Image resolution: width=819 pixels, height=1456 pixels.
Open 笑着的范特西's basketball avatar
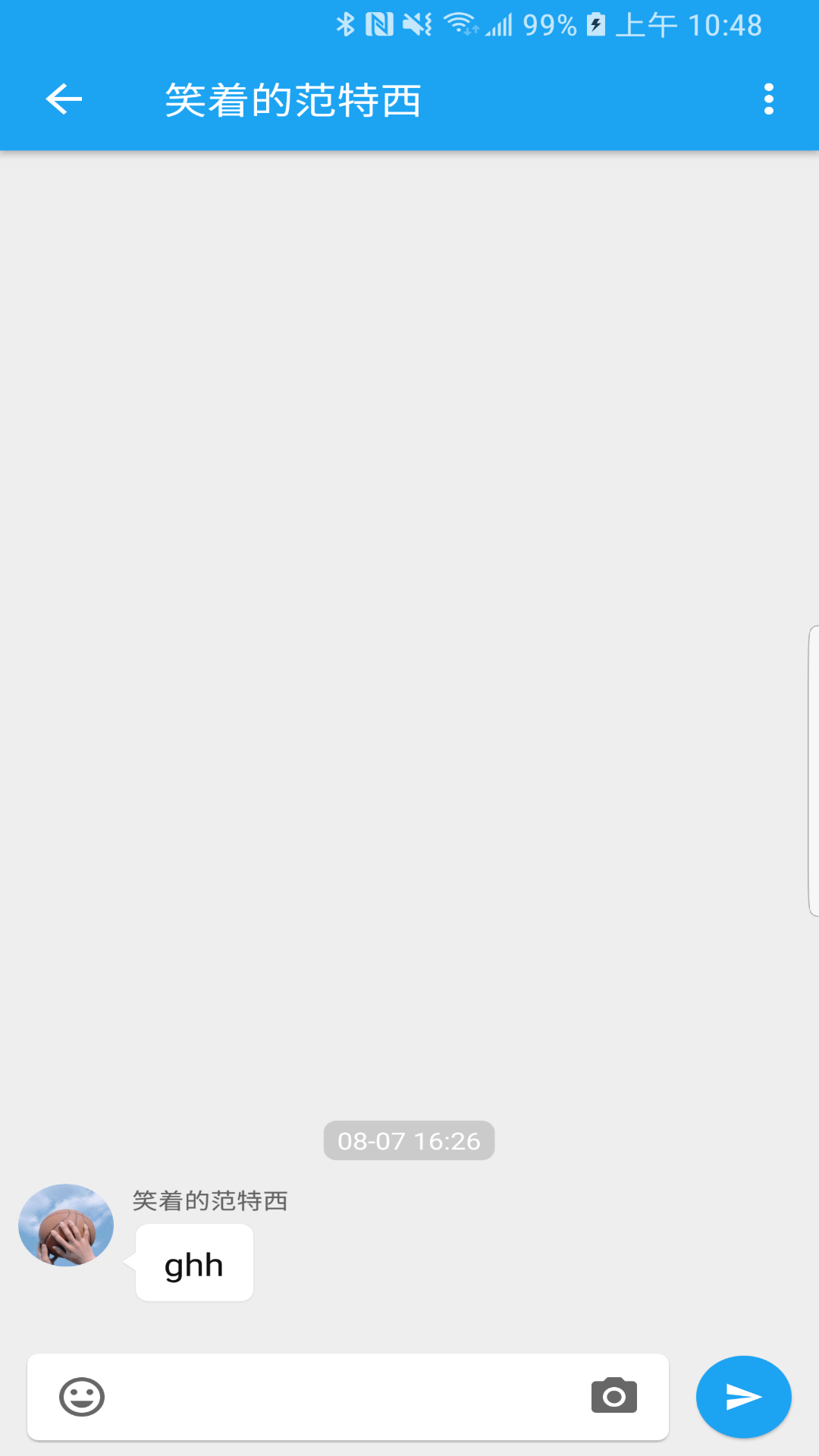click(66, 1225)
